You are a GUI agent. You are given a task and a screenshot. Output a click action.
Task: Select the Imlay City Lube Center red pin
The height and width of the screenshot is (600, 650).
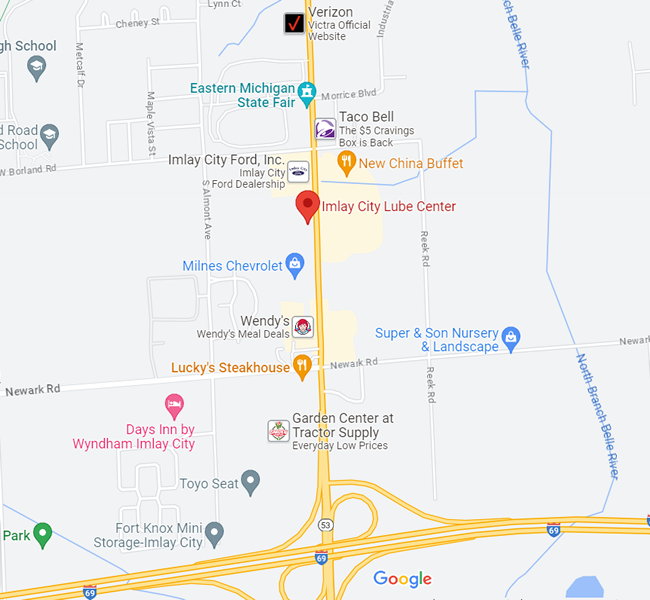pos(308,205)
